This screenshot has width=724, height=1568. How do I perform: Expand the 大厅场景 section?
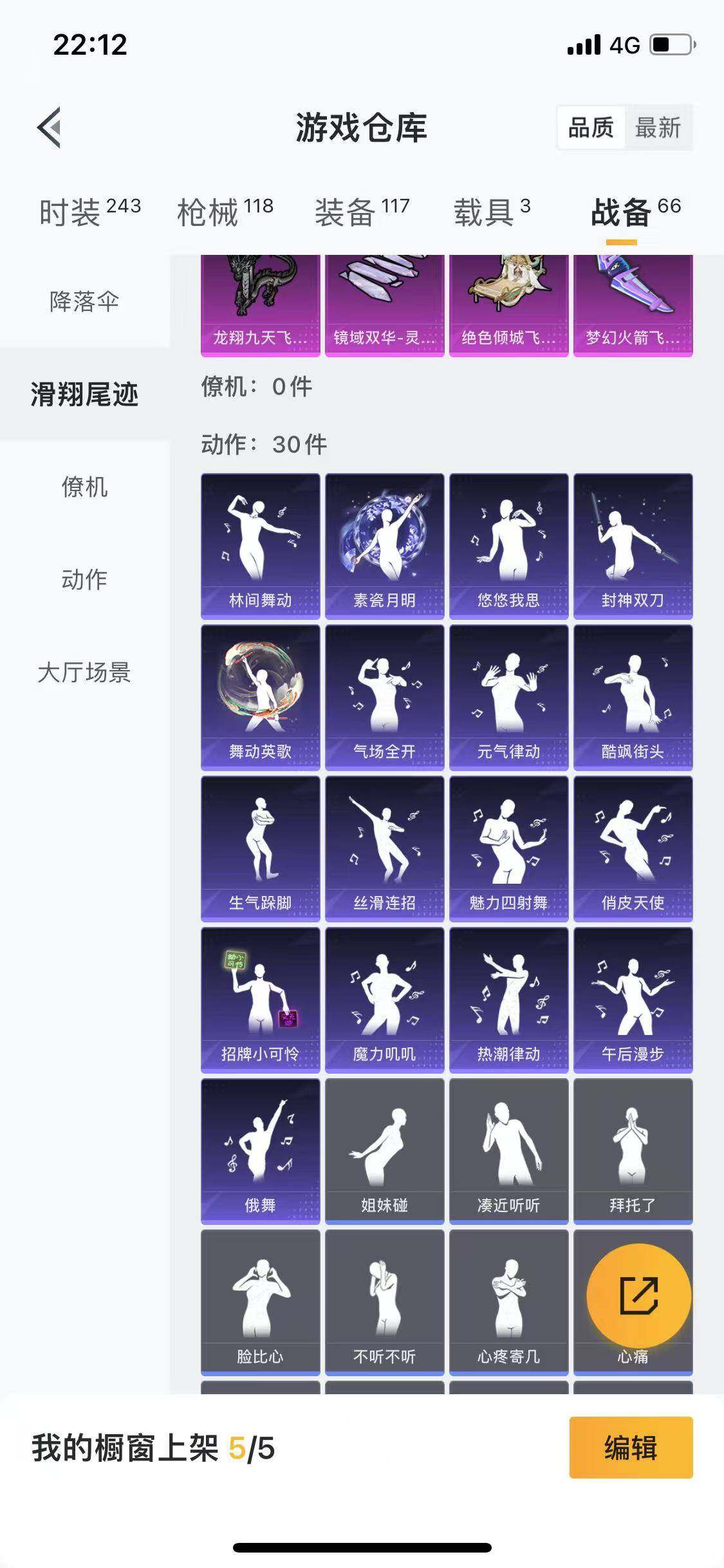click(x=84, y=672)
